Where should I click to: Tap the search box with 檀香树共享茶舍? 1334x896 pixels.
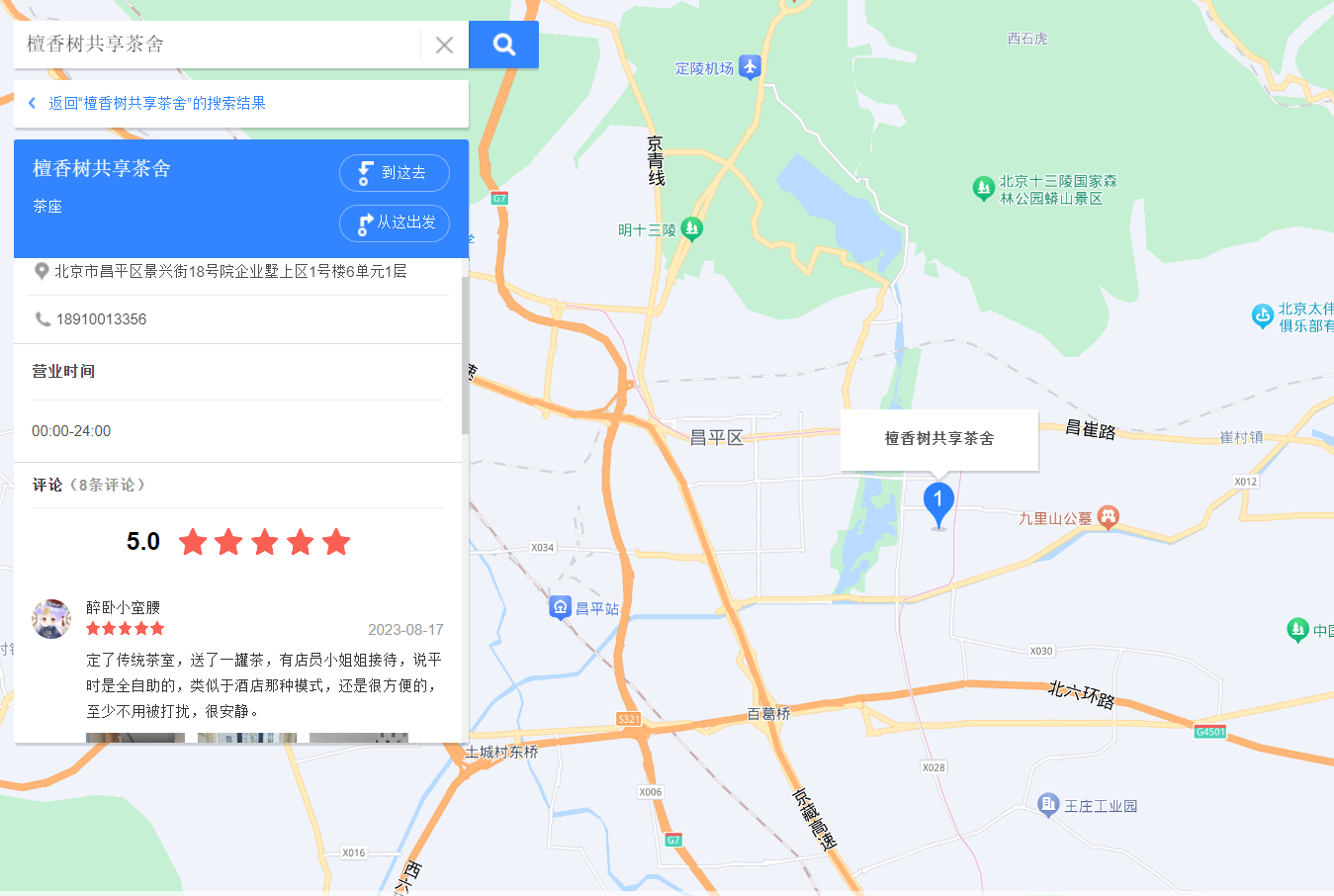point(218,45)
